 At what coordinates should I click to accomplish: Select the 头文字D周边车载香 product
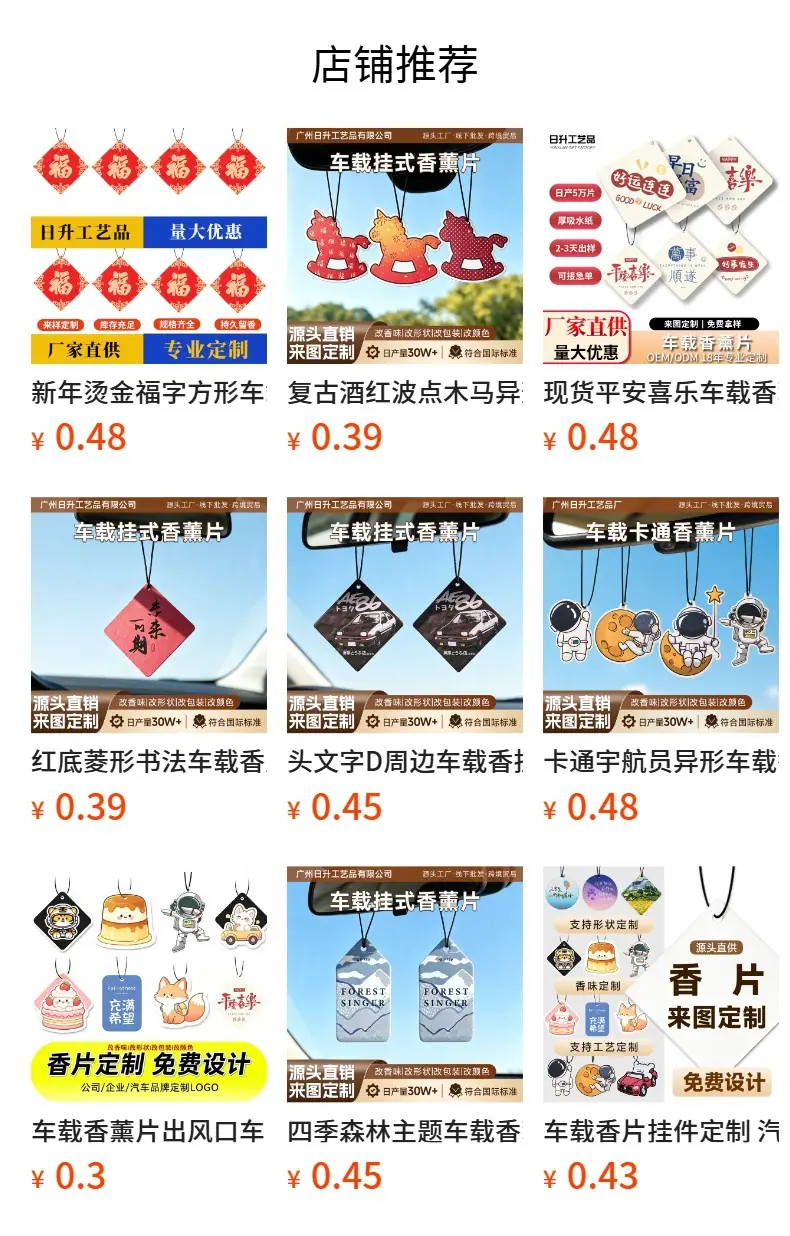405,661
